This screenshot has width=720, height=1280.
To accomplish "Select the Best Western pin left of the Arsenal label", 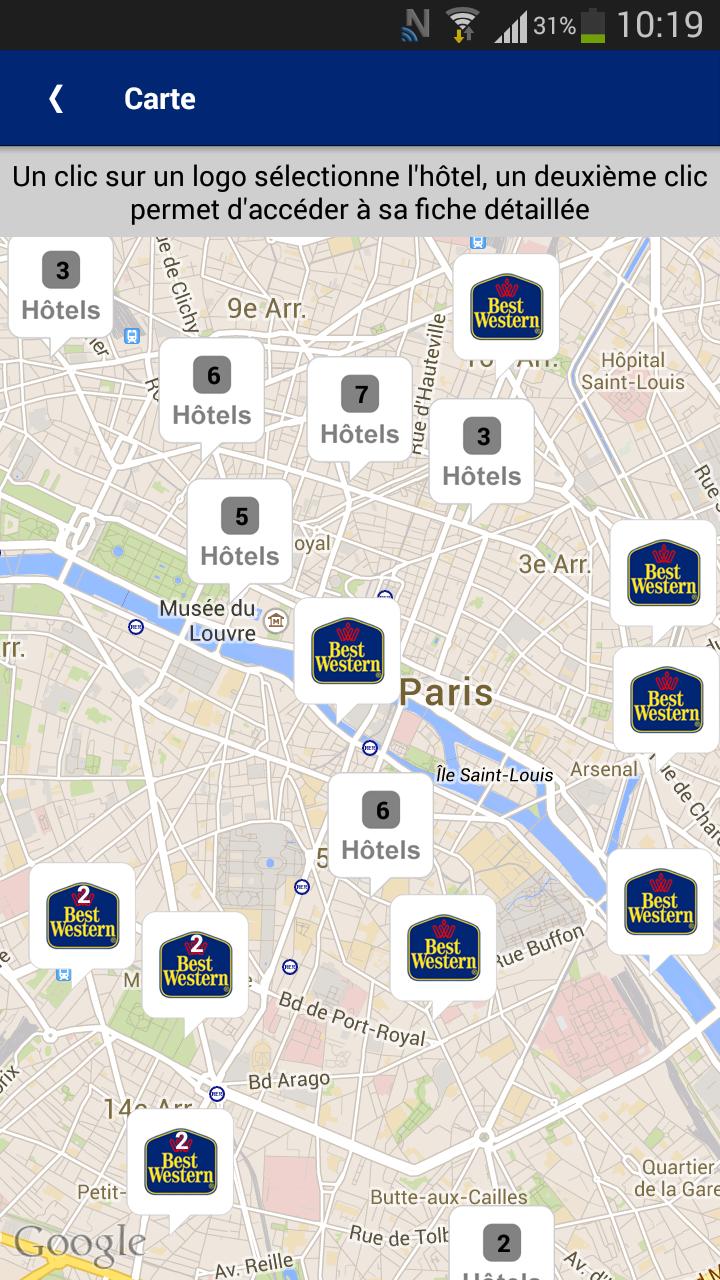I will [664, 700].
